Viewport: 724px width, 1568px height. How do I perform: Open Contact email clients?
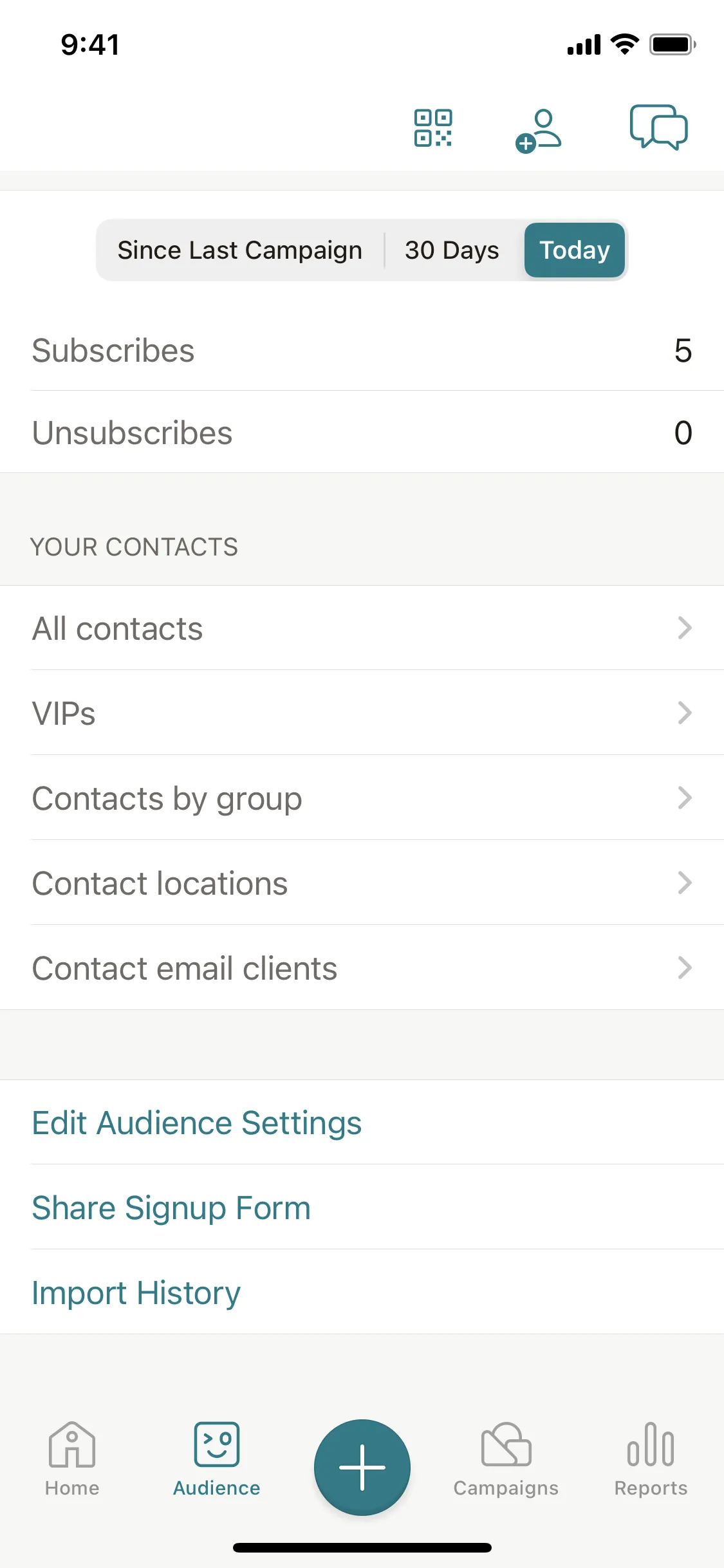coord(362,968)
